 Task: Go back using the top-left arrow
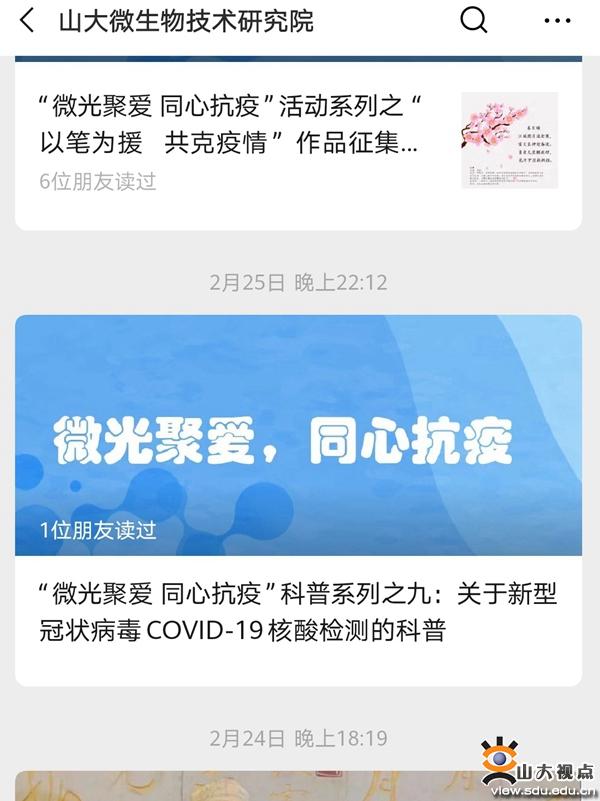point(27,20)
